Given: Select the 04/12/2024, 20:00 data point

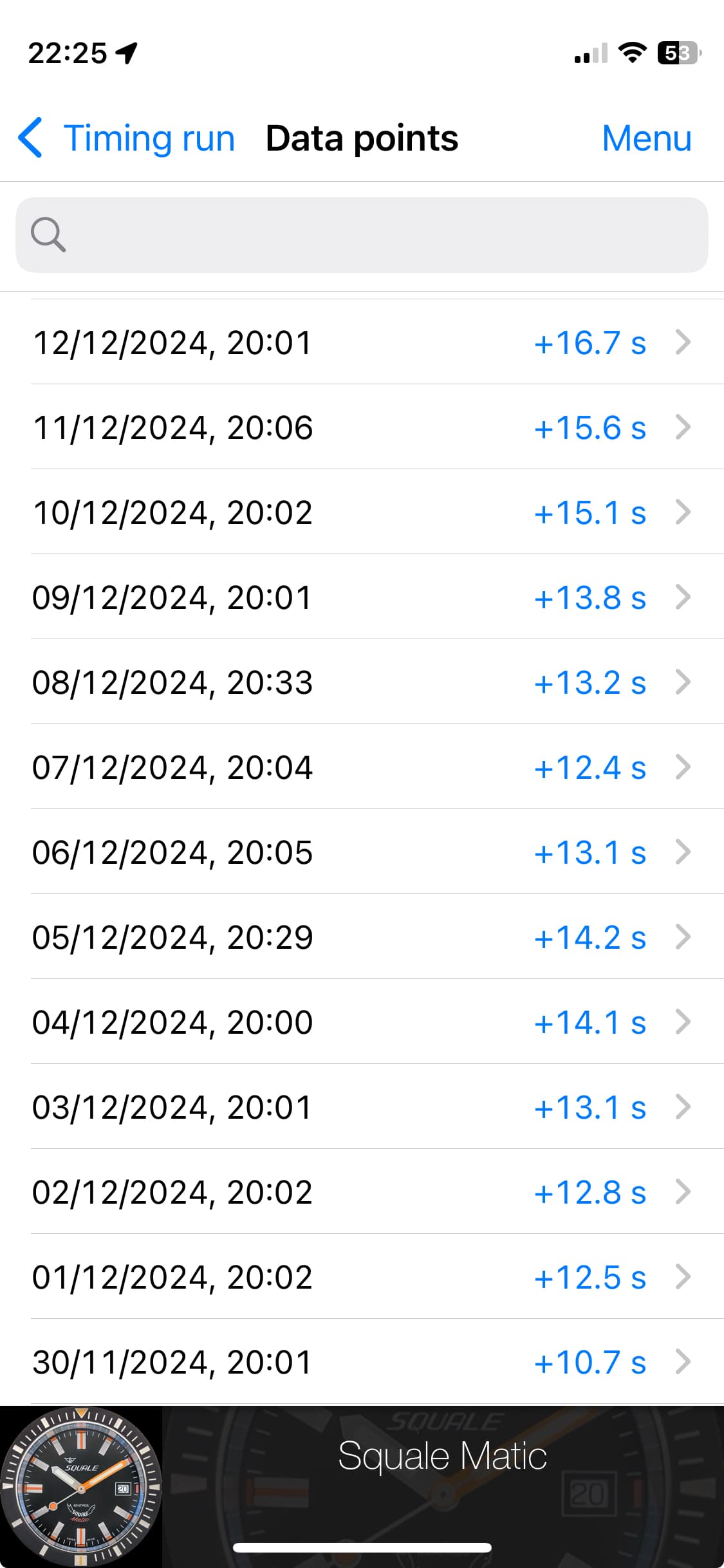Looking at the screenshot, I should pos(362,1022).
